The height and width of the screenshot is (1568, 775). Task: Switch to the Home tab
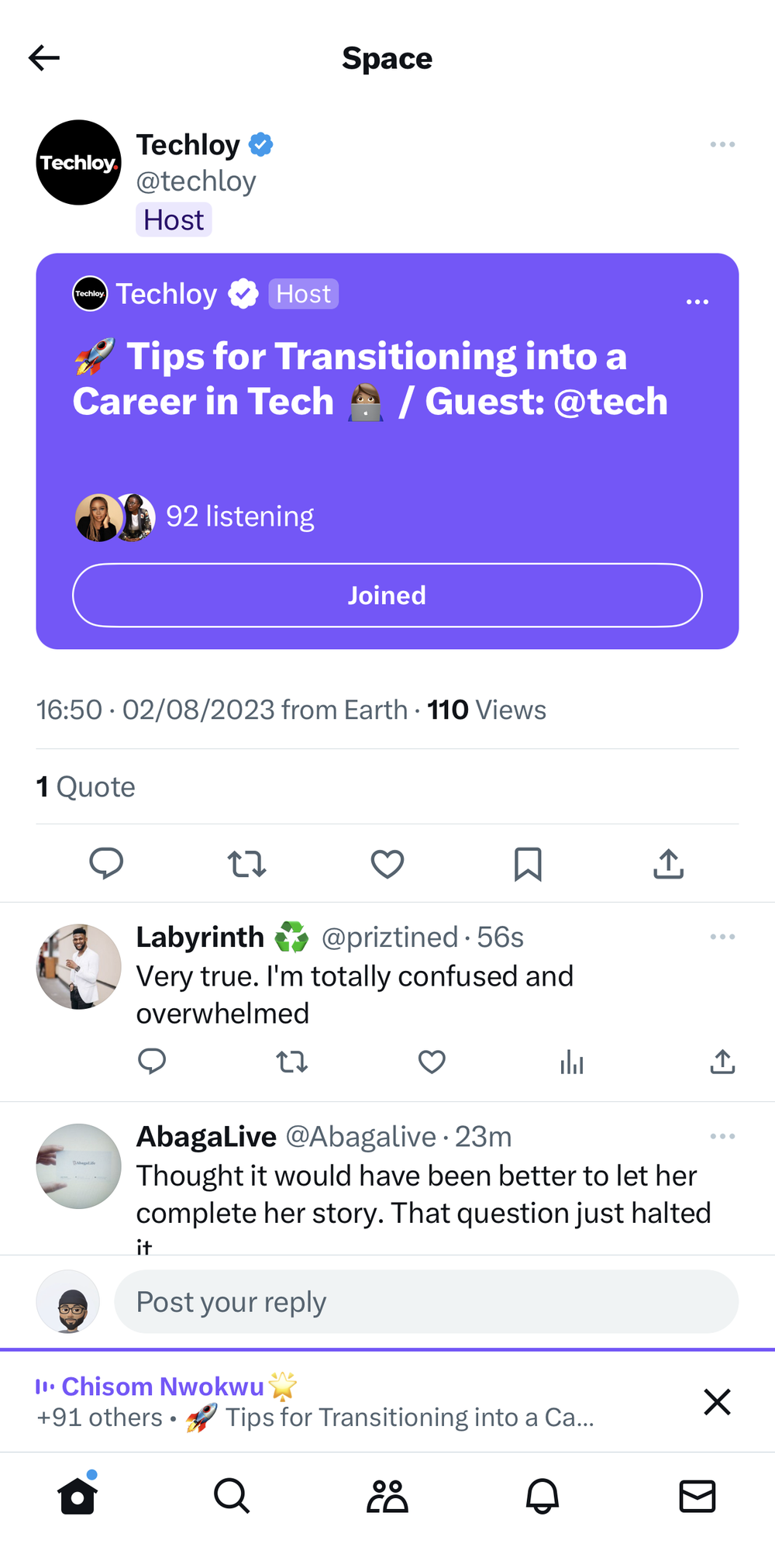(78, 1497)
